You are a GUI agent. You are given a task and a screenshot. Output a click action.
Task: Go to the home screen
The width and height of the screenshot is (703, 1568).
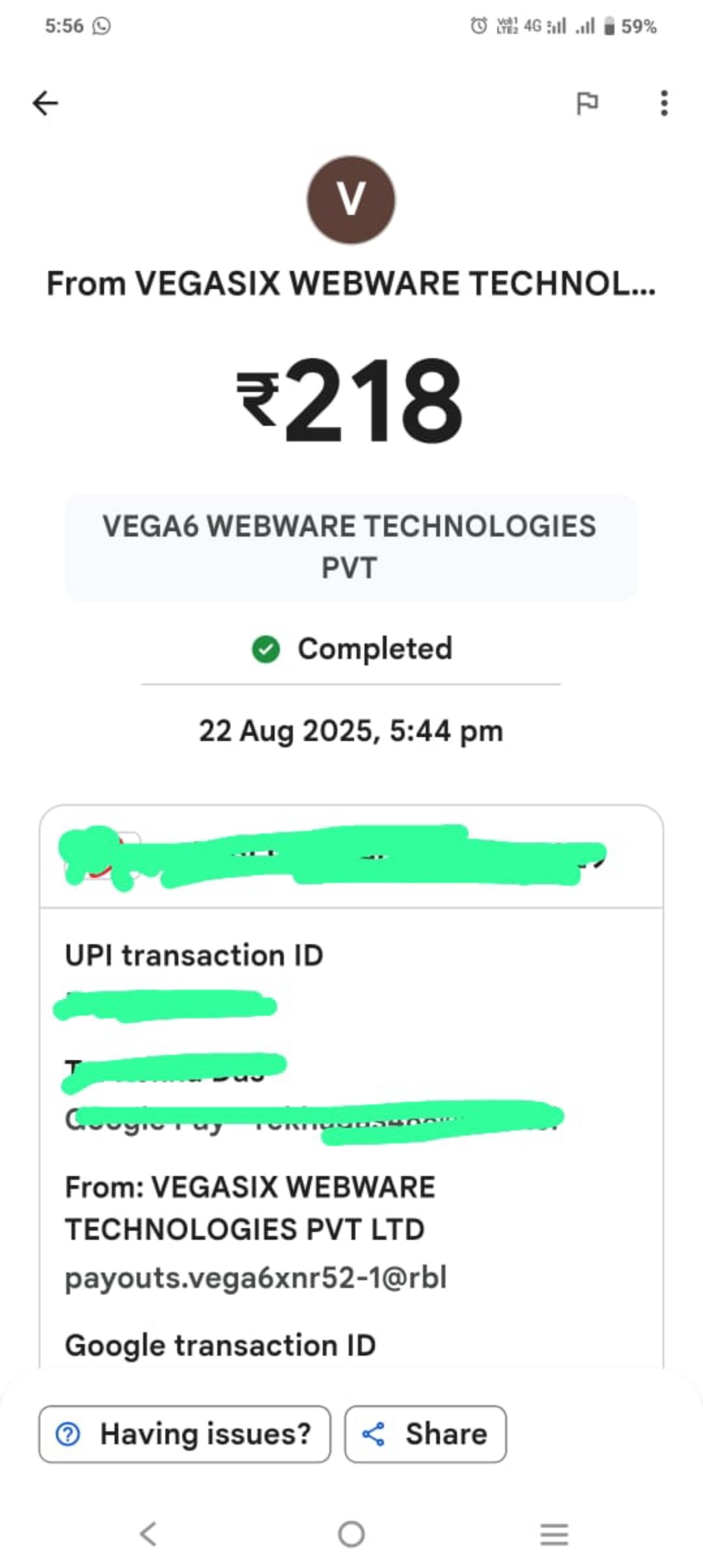click(x=351, y=1533)
